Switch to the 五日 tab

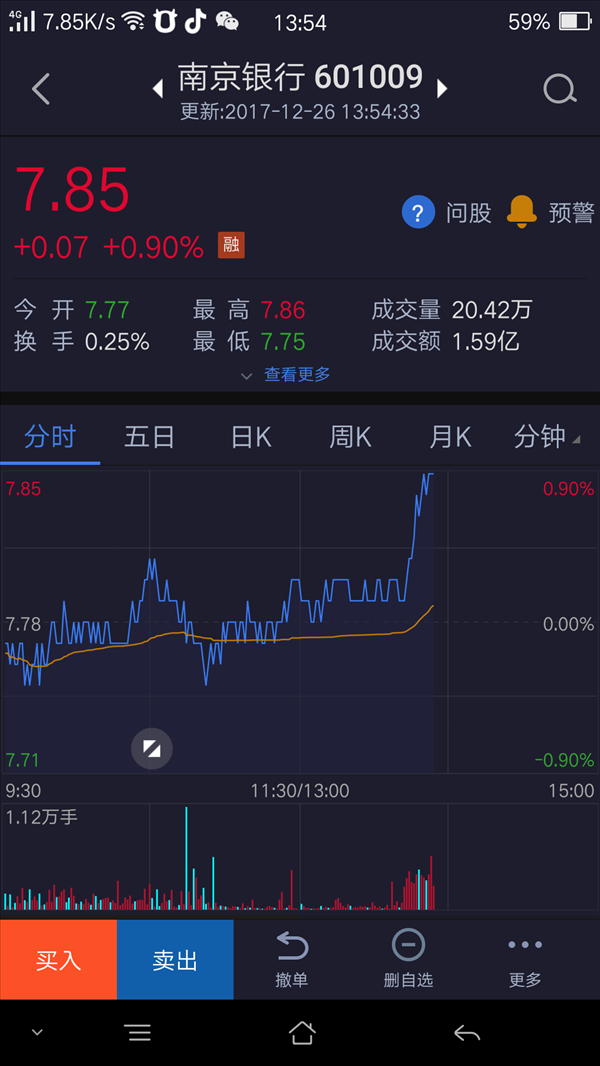click(149, 436)
